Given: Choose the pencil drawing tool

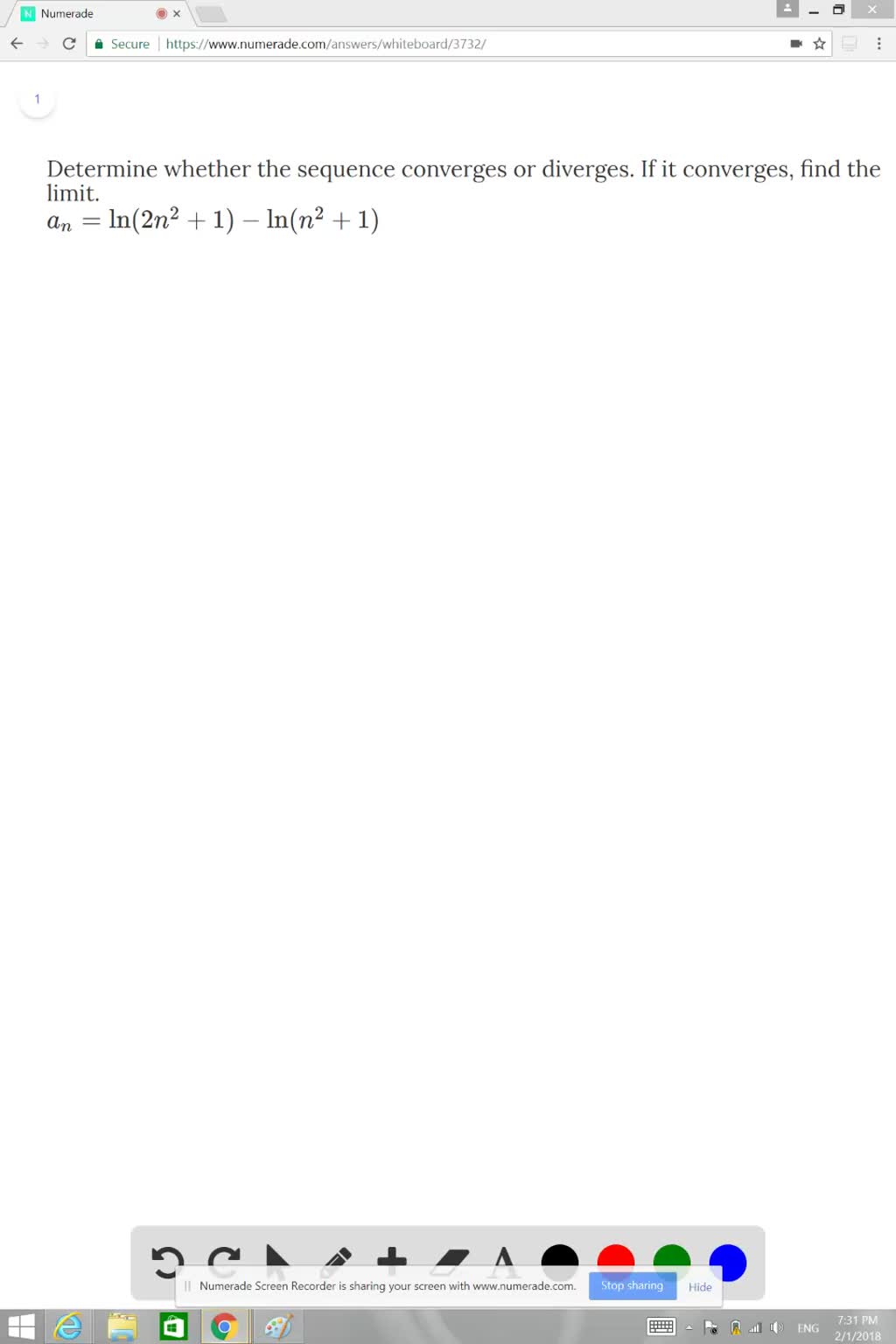Looking at the screenshot, I should click(337, 1258).
